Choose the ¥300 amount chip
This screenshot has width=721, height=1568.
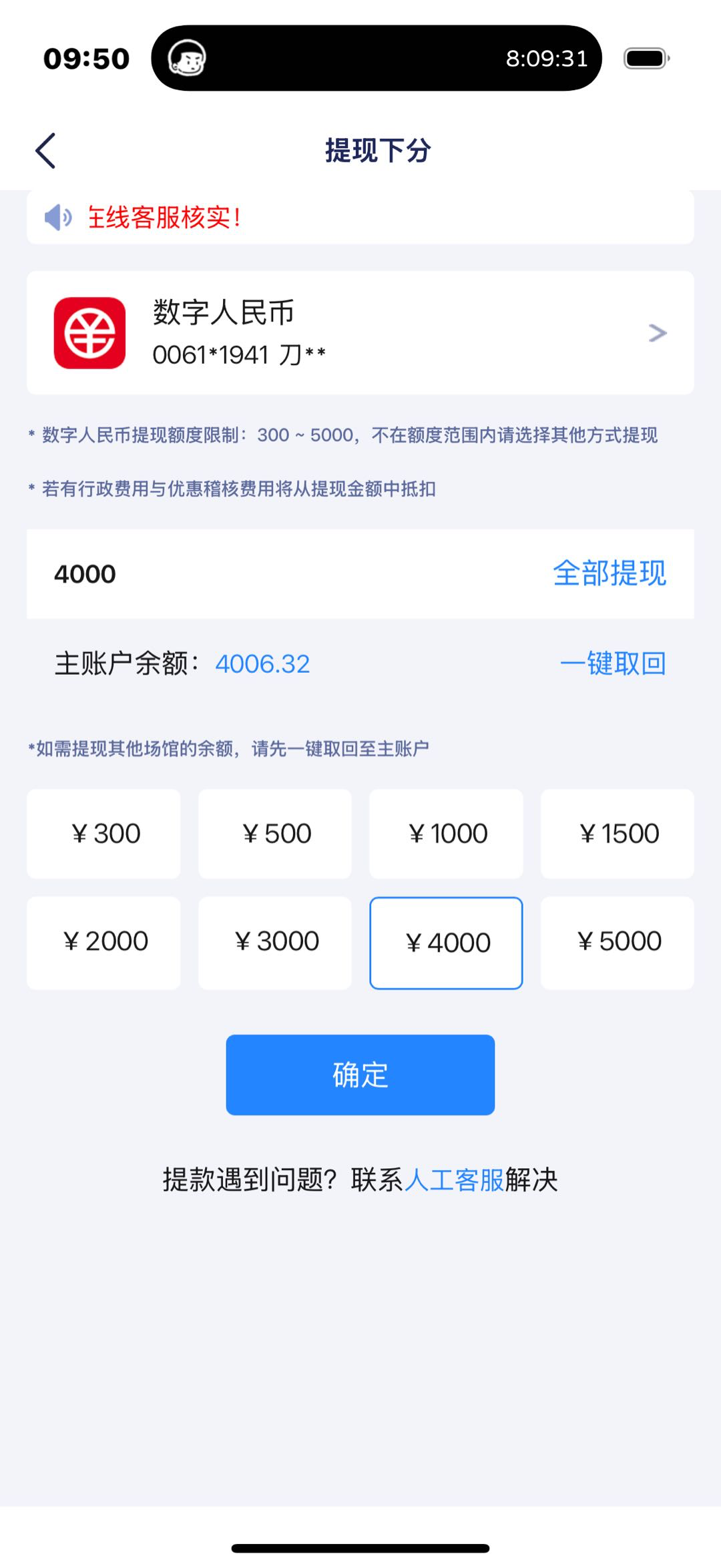click(103, 834)
